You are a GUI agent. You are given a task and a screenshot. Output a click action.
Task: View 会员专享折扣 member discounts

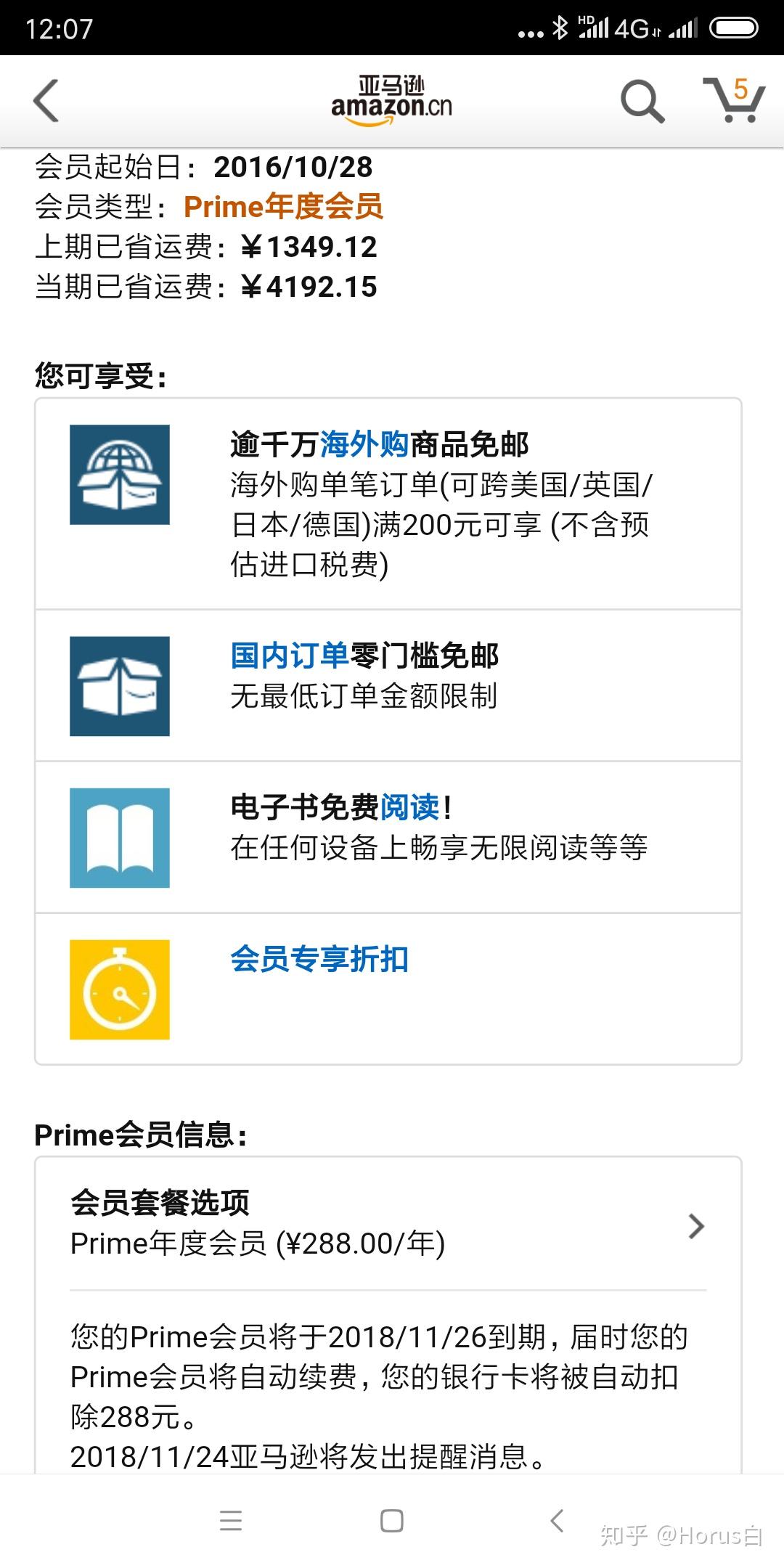click(x=319, y=959)
